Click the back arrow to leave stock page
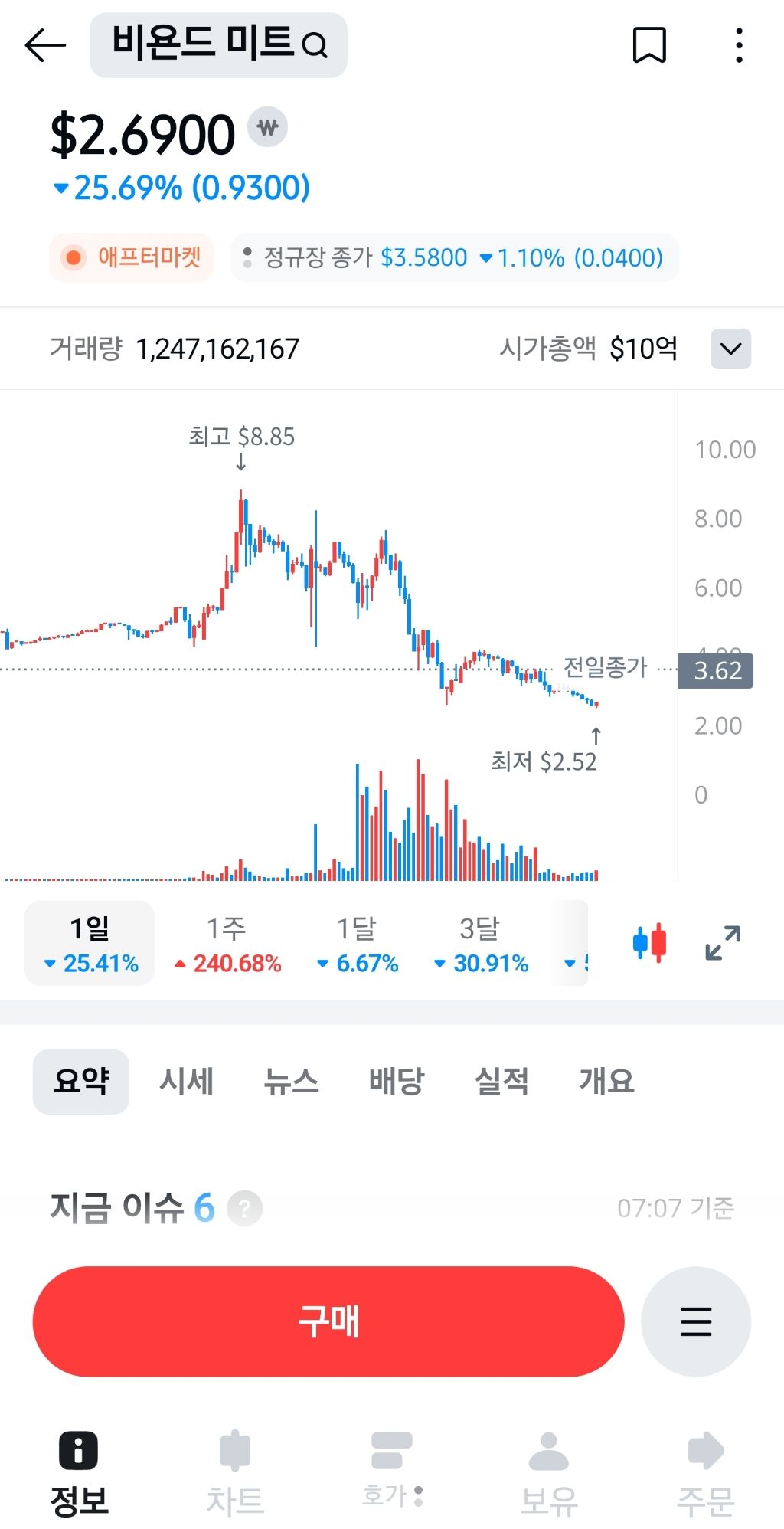The height and width of the screenshot is (1529, 784). pyautogui.click(x=44, y=44)
